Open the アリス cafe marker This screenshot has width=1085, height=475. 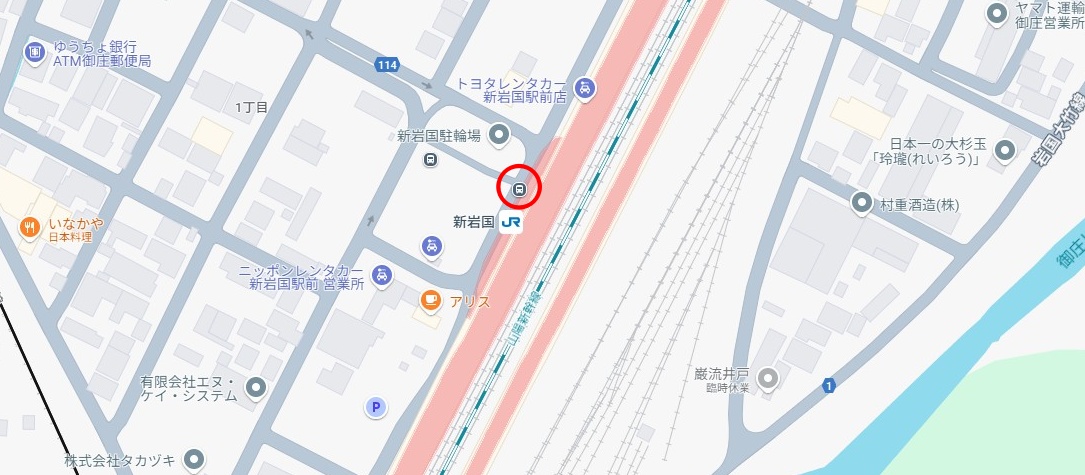click(429, 300)
